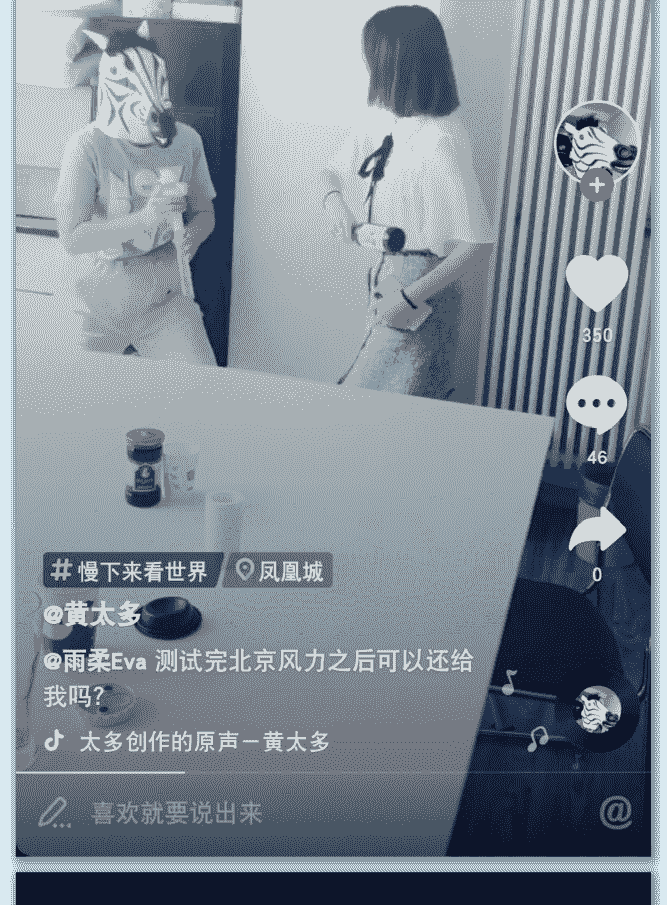Open the location tag 凤凰城
This screenshot has width=667, height=905.
pos(280,571)
